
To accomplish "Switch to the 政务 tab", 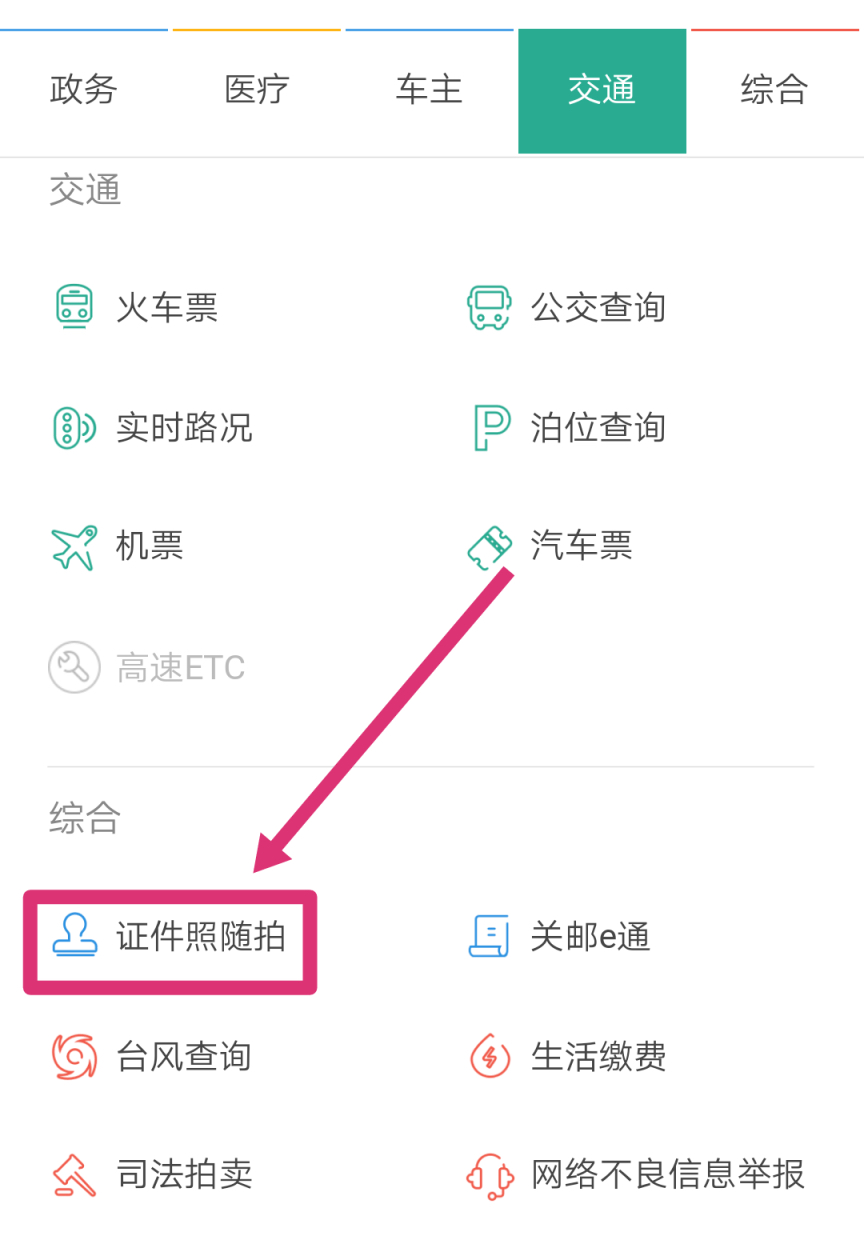I will pos(84,90).
